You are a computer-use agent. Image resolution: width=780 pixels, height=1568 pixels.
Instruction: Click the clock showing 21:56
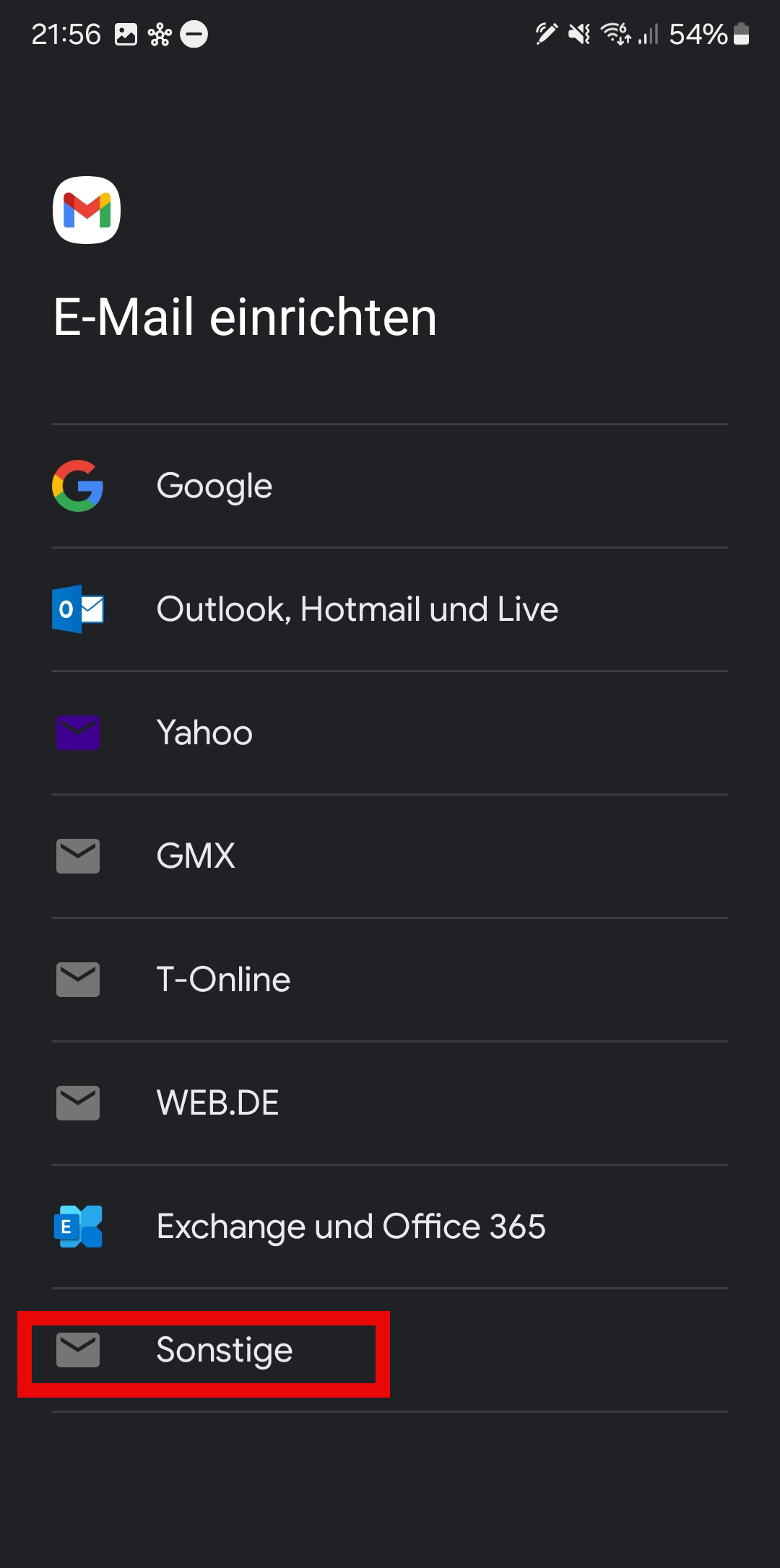pyautogui.click(x=67, y=35)
